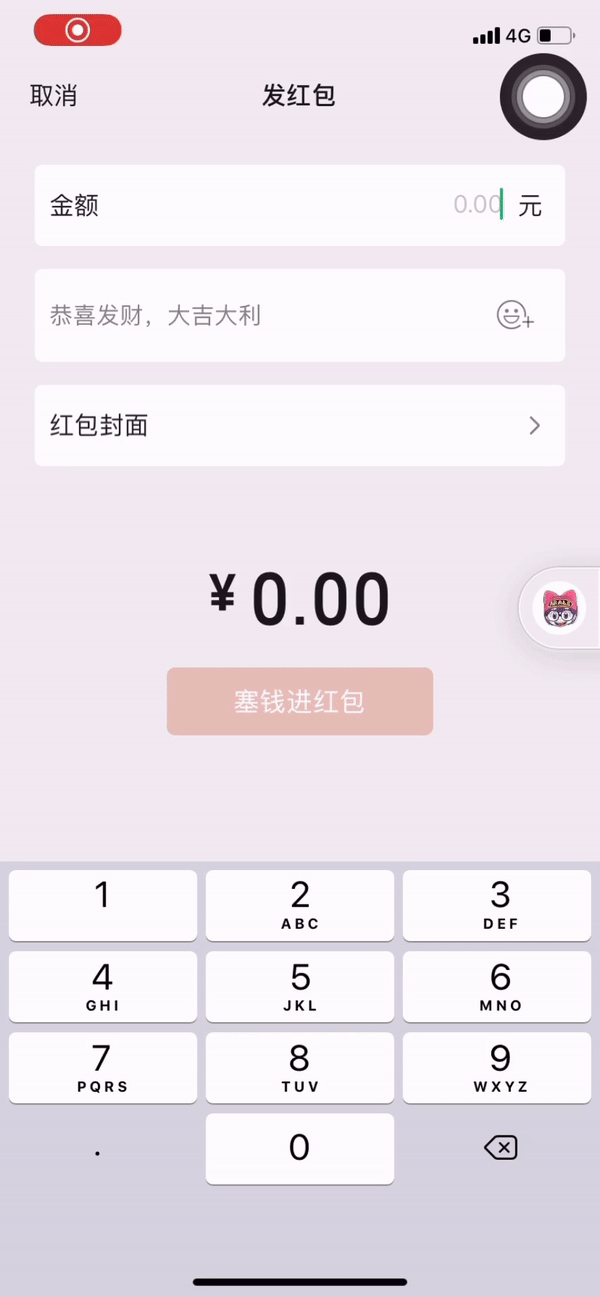This screenshot has width=600, height=1297.
Task: Type digit 4 on the keypad
Action: [x=103, y=986]
